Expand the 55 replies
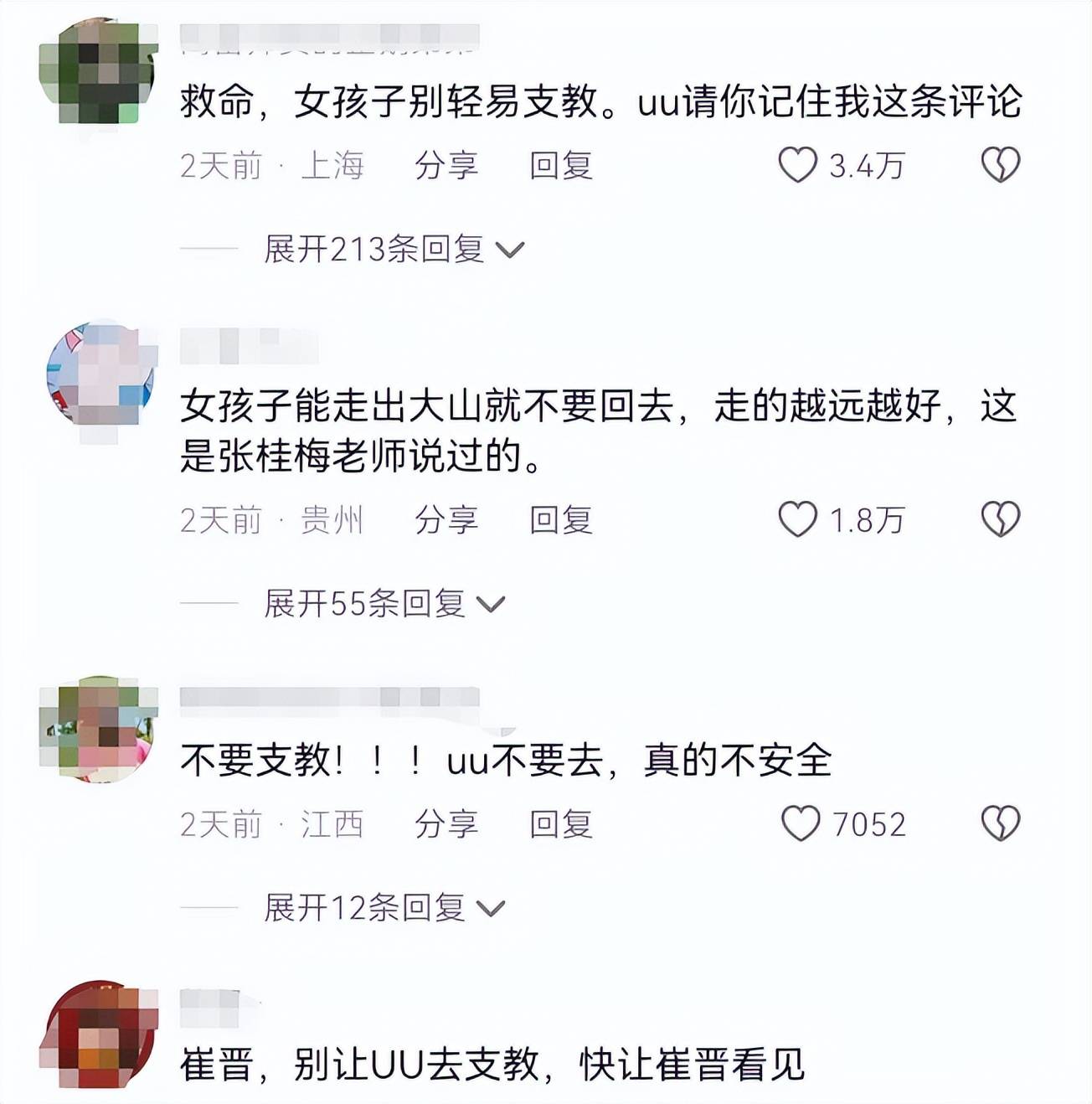Image resolution: width=1092 pixels, height=1104 pixels. [384, 604]
